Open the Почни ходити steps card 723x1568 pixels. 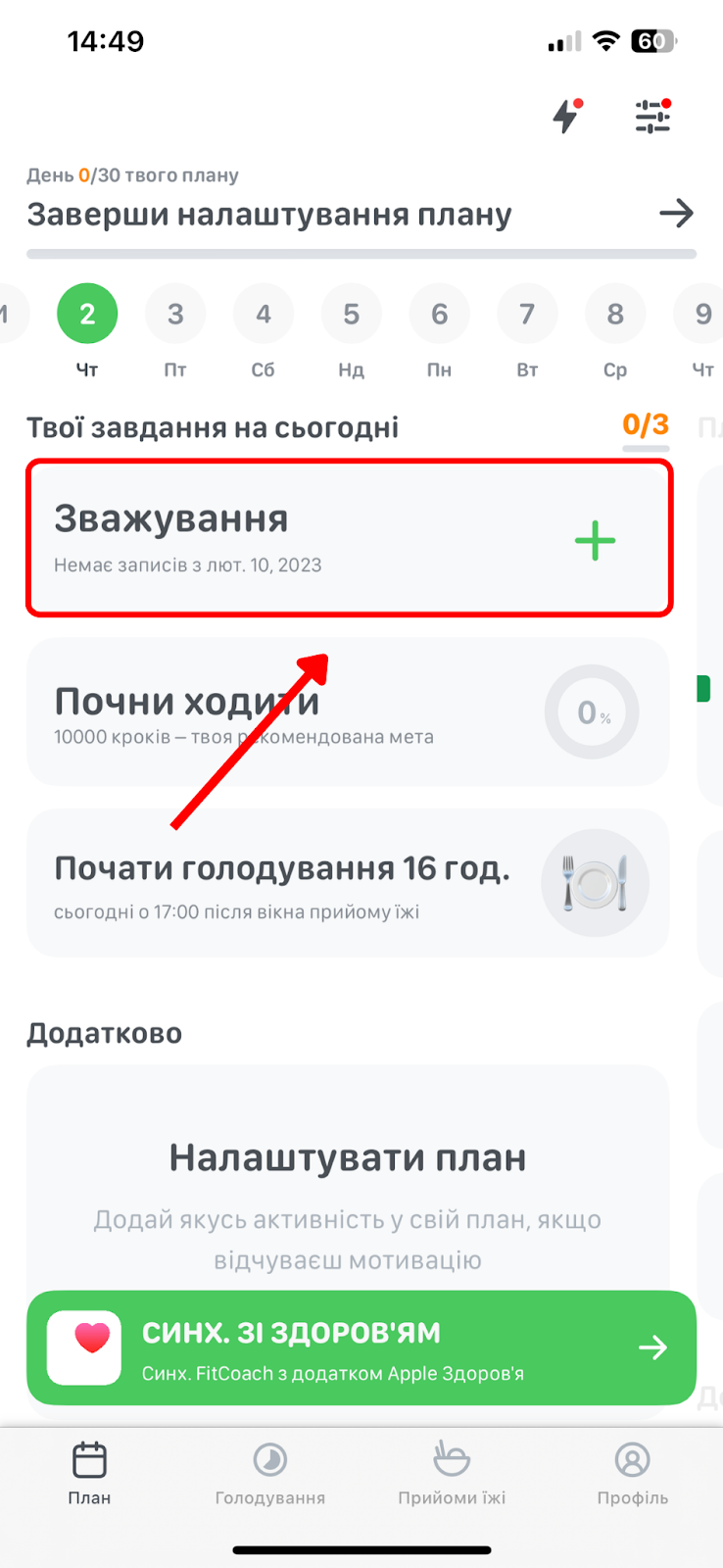[348, 711]
